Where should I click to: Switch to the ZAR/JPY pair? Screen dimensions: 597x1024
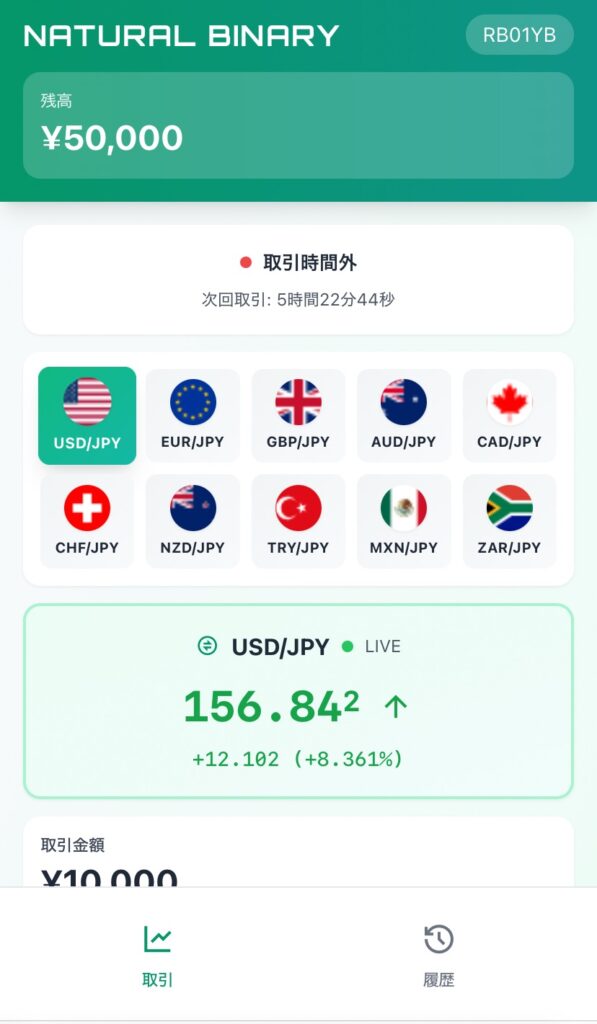(509, 521)
